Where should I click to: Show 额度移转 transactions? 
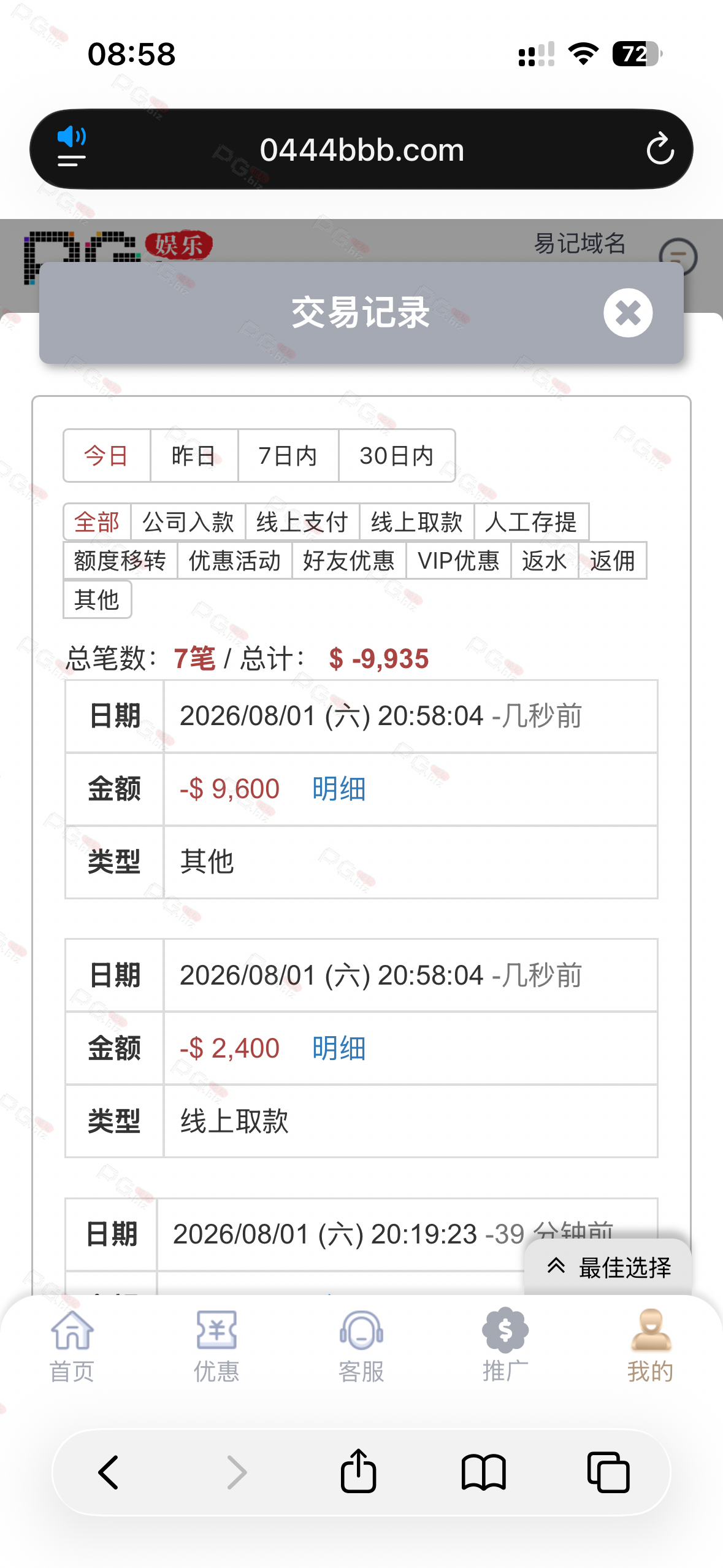(120, 561)
